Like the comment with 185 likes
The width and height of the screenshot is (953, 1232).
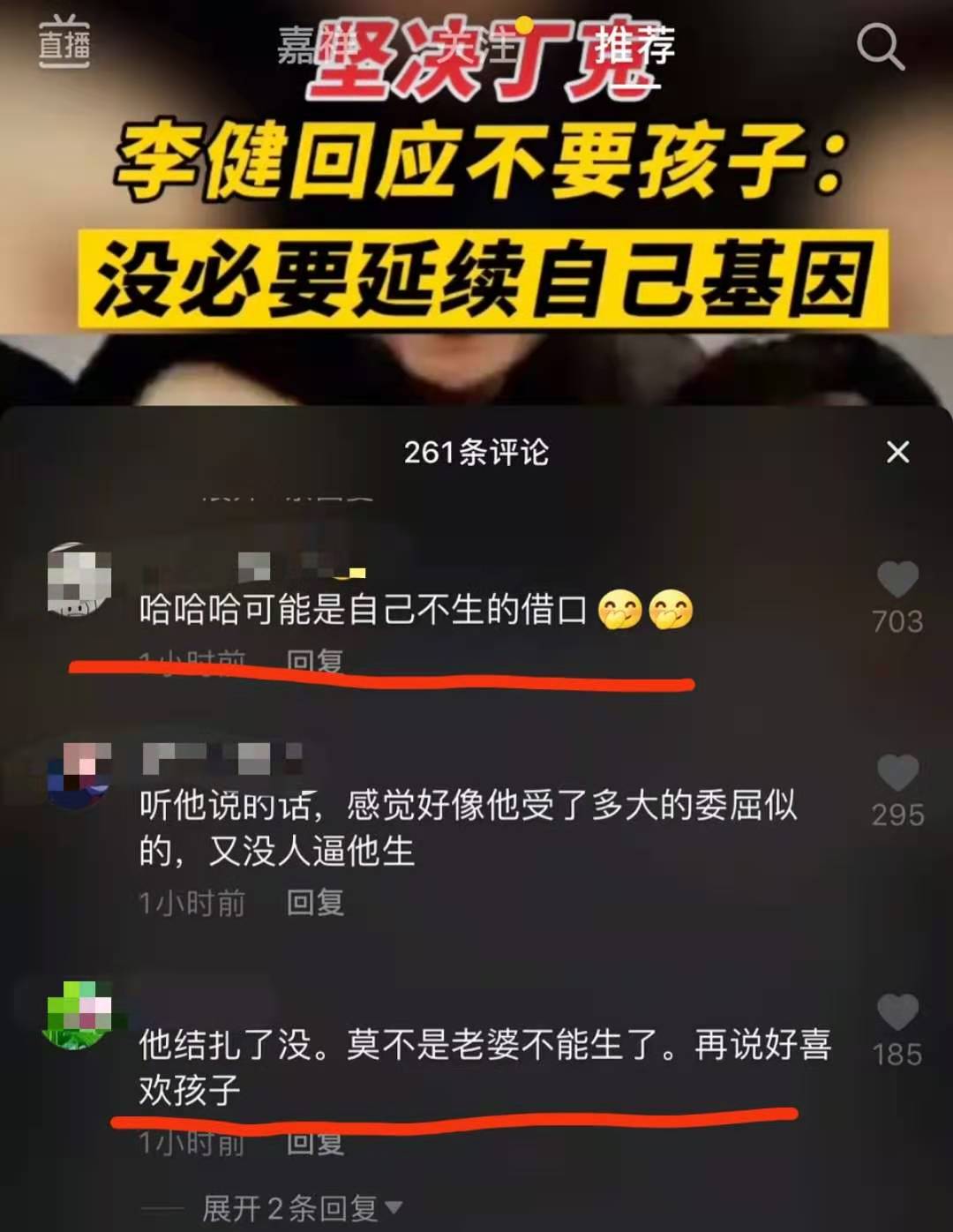(897, 1013)
